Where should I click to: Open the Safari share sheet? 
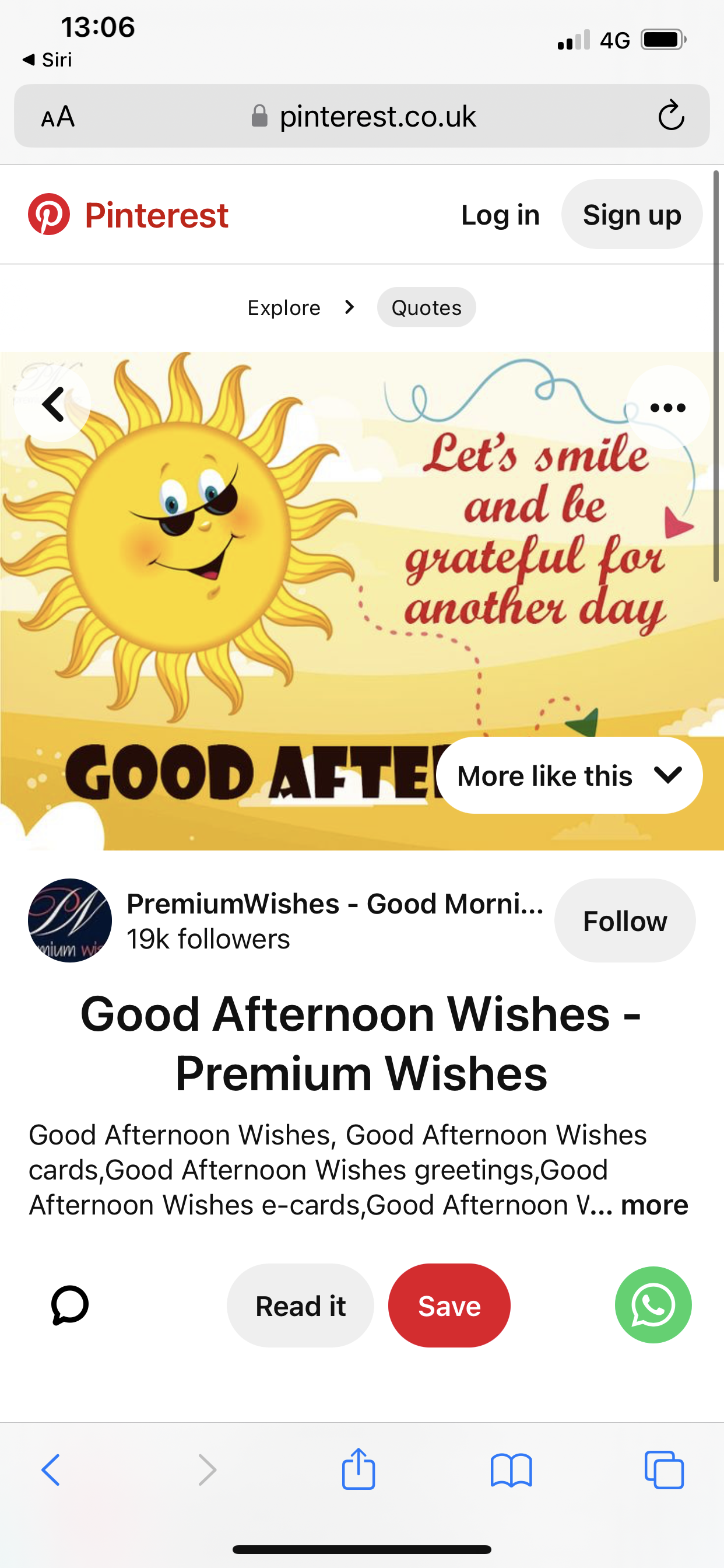pos(359,1469)
